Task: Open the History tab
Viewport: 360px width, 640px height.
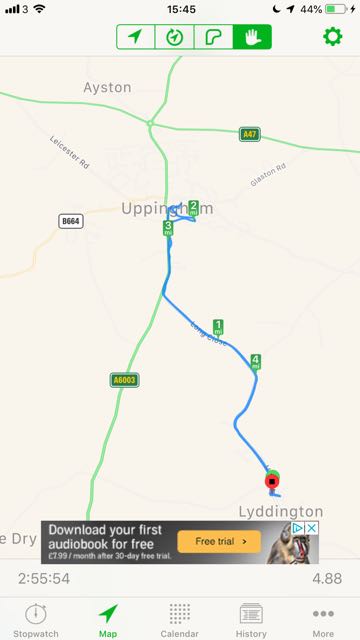Action: click(x=251, y=620)
